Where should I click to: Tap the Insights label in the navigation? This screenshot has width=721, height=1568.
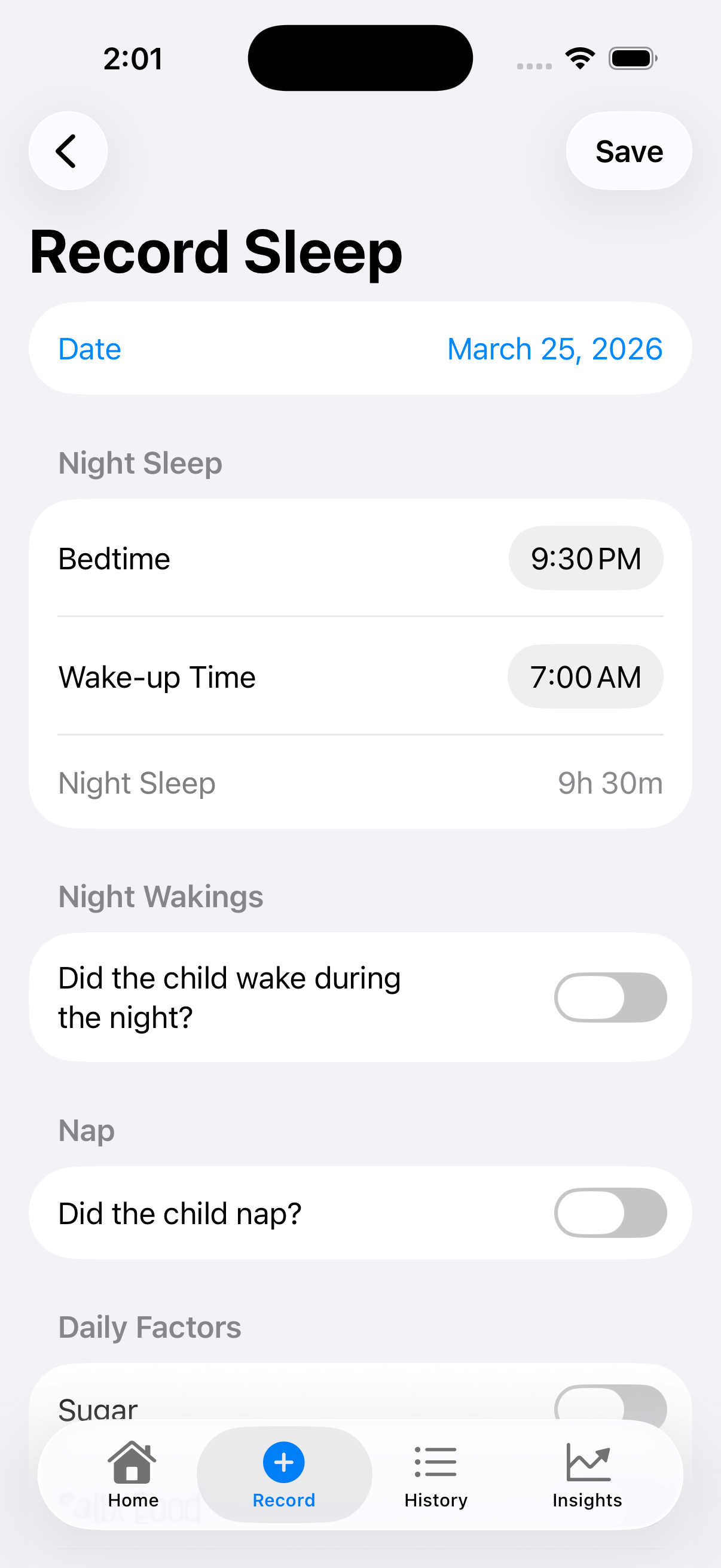(587, 1500)
